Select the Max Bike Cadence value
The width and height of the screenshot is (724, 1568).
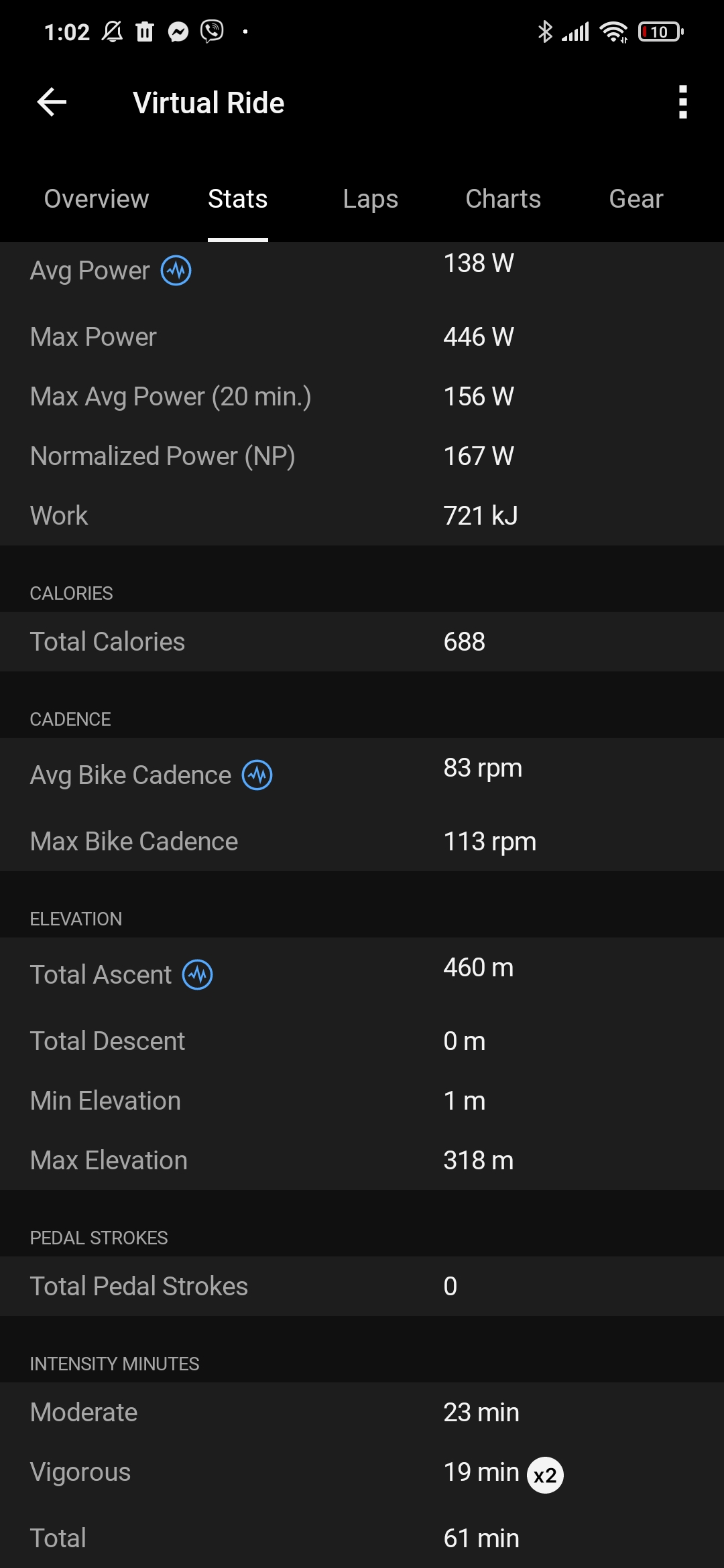click(x=489, y=841)
